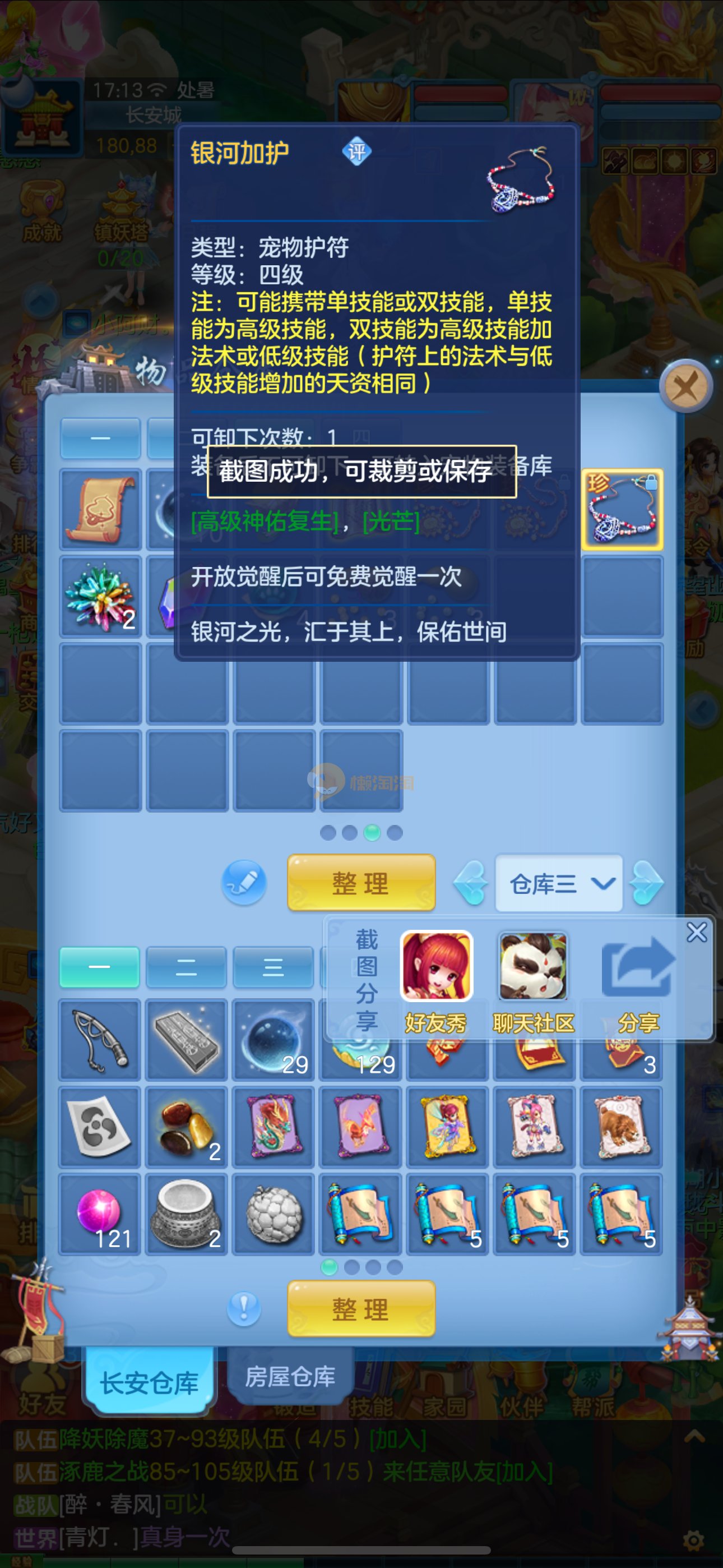Rename warehouse with the pencil edit icon
The image size is (723, 1568).
[x=243, y=882]
